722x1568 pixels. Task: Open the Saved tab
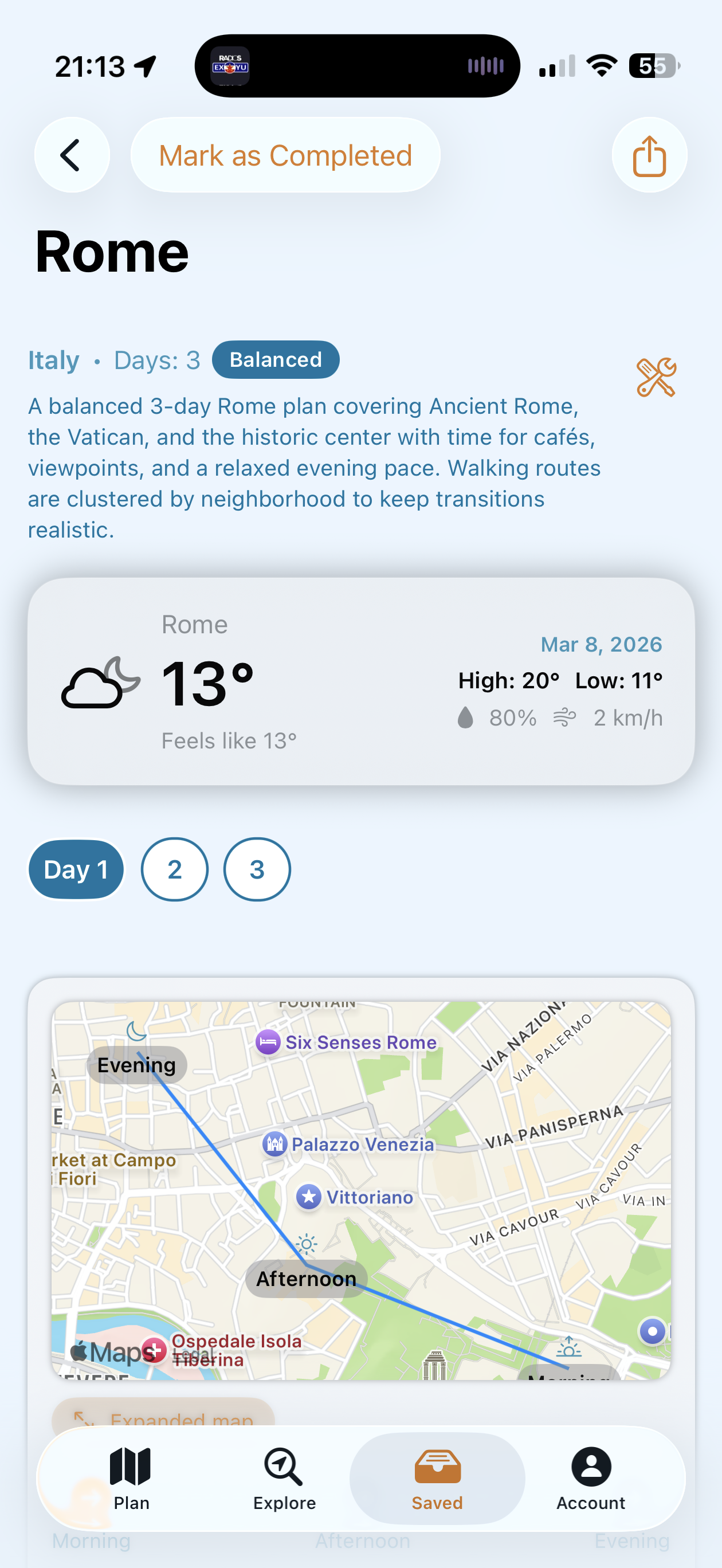pos(437,1478)
